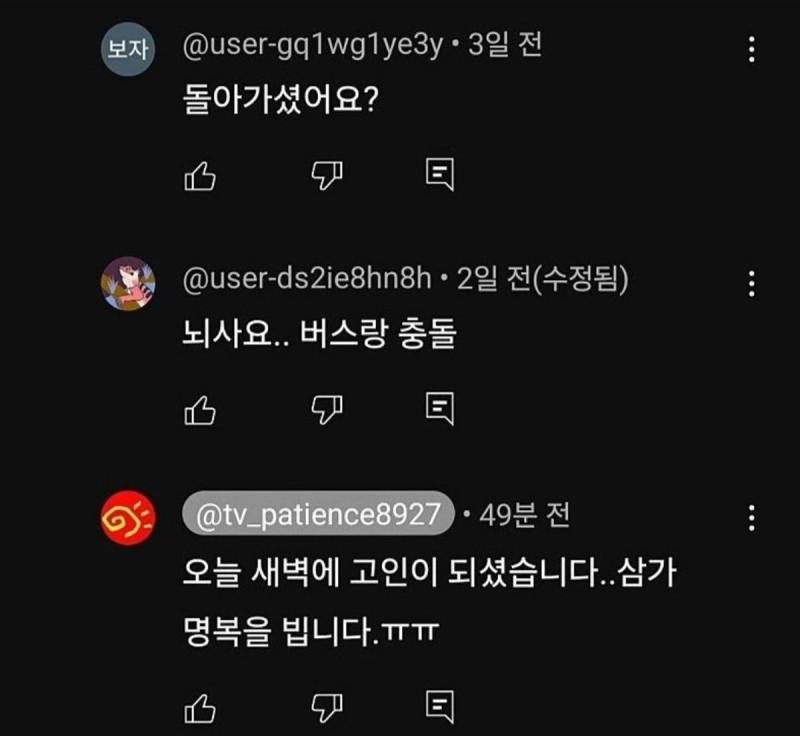Open the overflow menu for the user-ds2ie8hn8h comment
Image resolution: width=800 pixels, height=736 pixels.
pyautogui.click(x=751, y=284)
